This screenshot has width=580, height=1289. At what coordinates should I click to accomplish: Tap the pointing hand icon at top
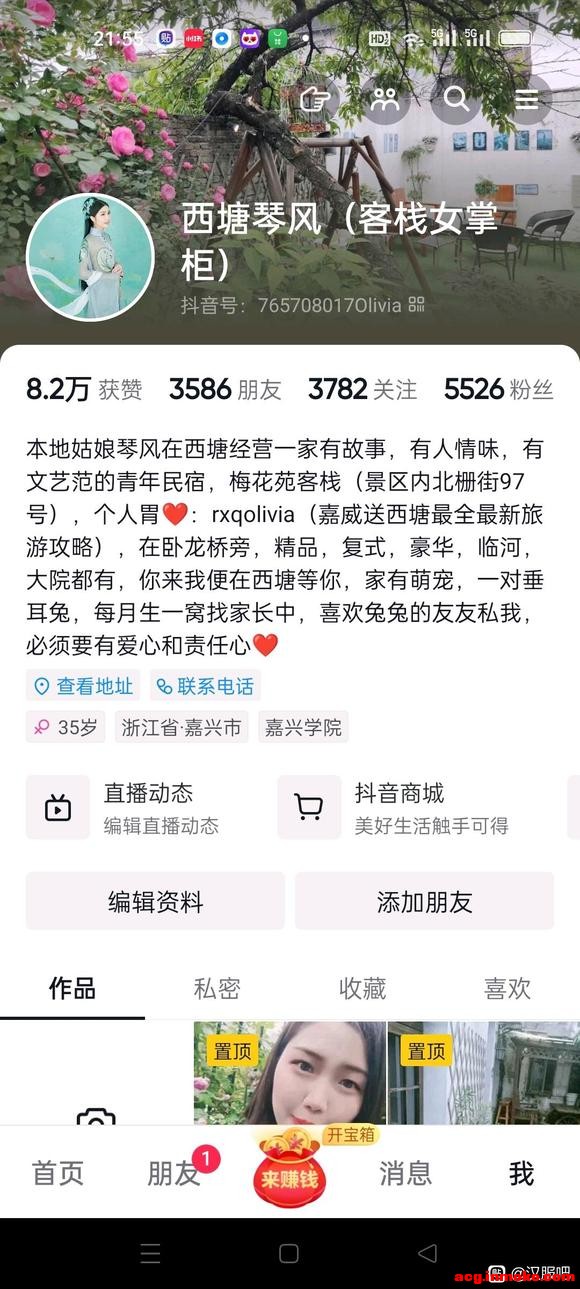click(x=315, y=99)
